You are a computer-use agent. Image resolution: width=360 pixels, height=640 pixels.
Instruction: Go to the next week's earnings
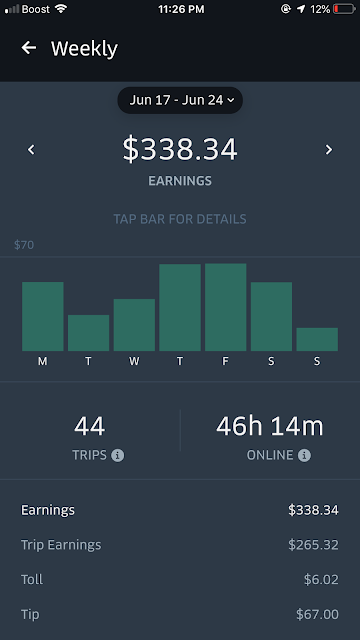[x=329, y=150]
